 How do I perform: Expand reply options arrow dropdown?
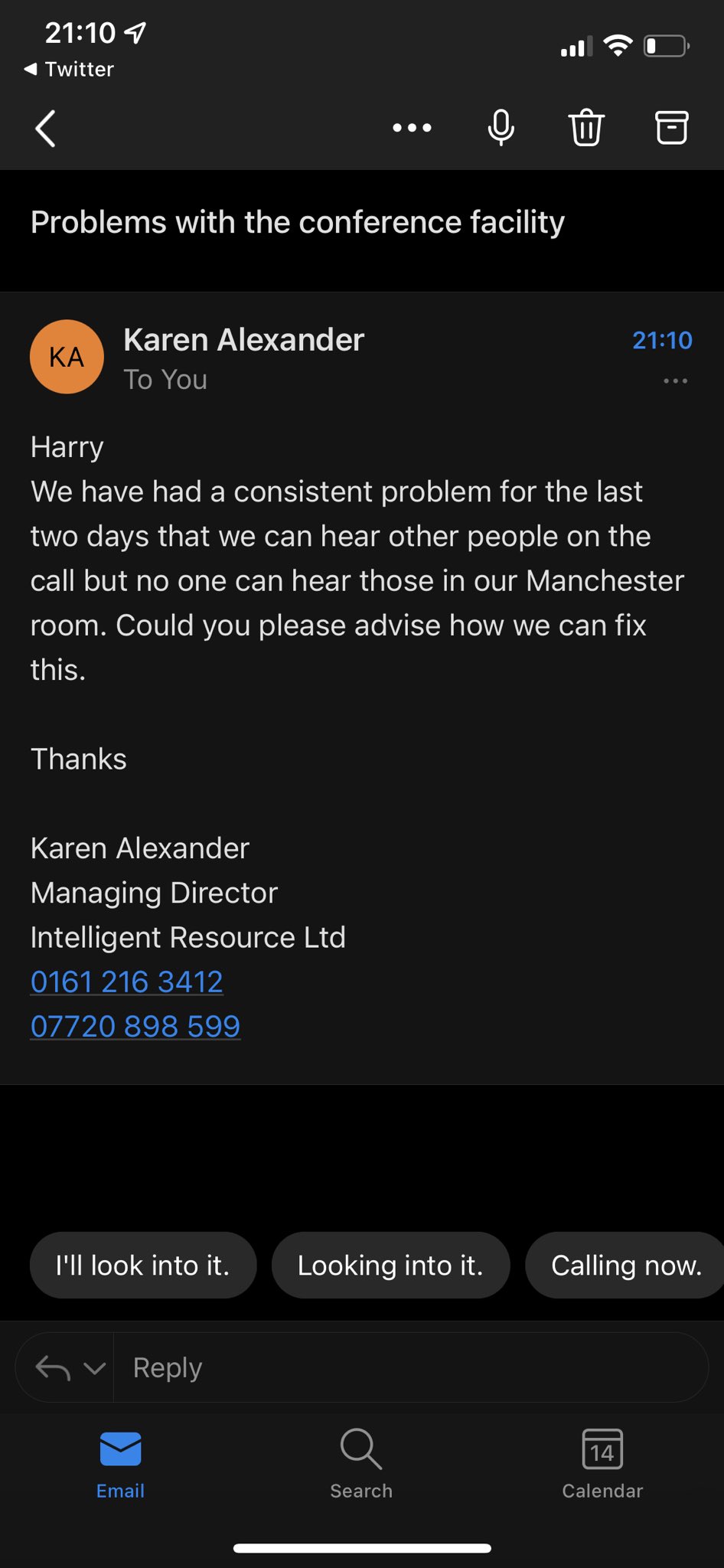click(94, 1368)
